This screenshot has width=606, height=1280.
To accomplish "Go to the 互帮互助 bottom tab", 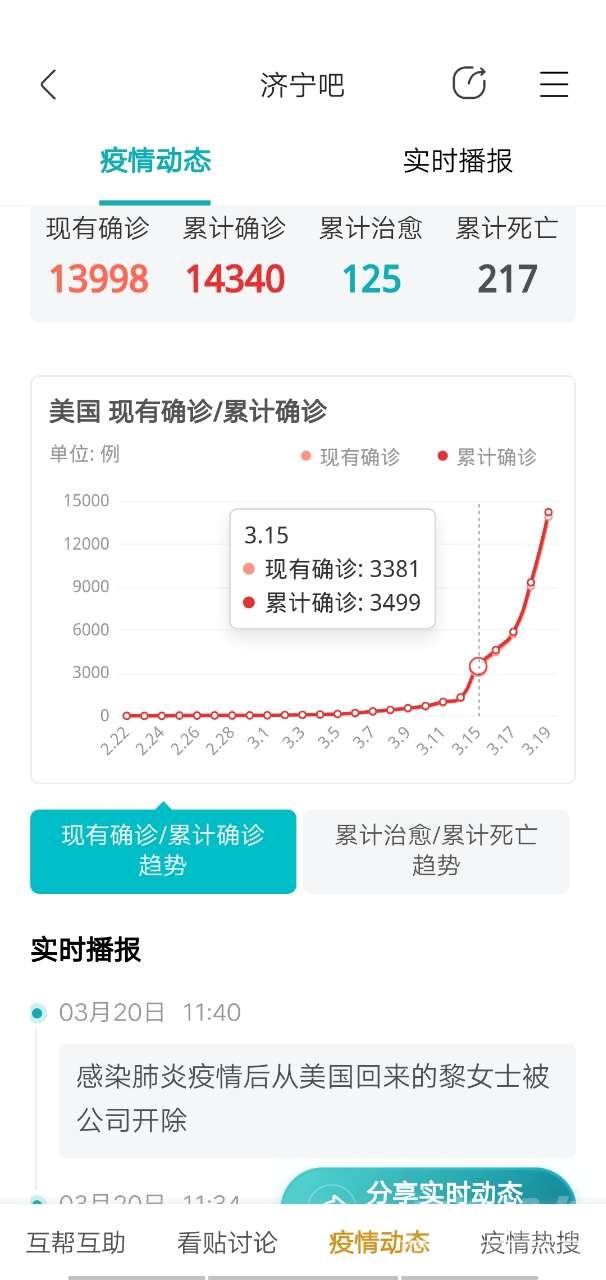I will (76, 1243).
